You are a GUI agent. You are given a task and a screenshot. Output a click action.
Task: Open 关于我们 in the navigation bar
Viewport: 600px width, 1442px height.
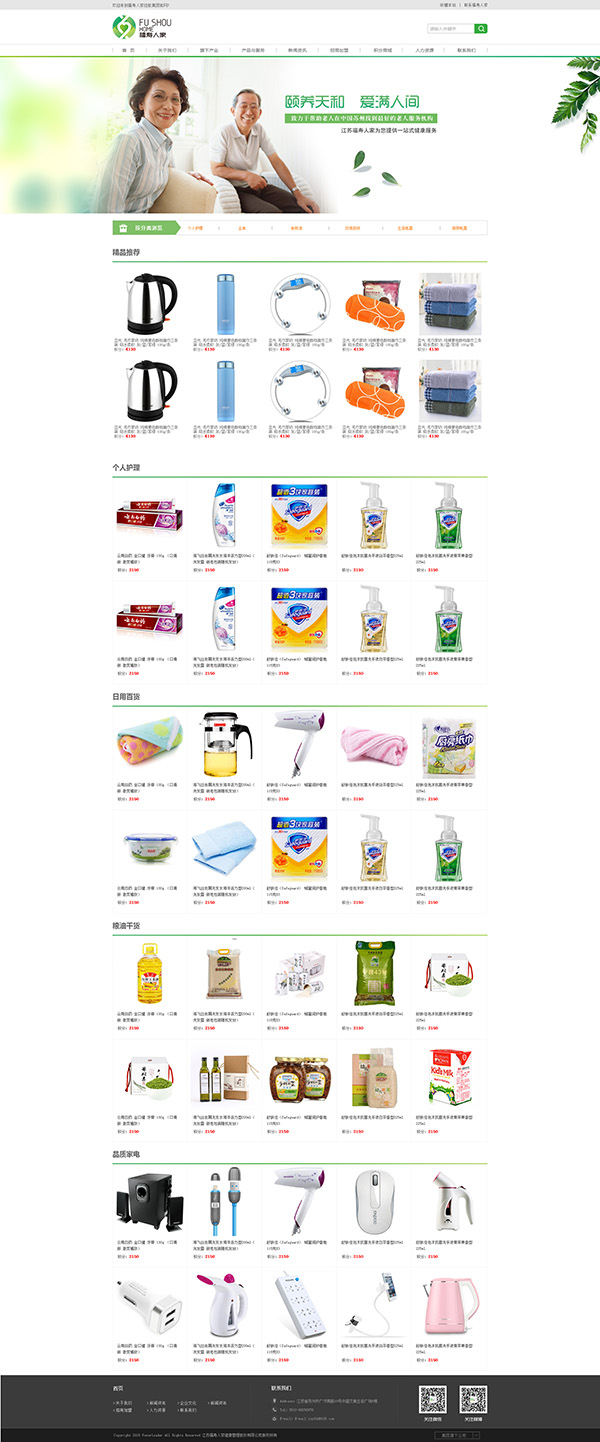tap(167, 50)
